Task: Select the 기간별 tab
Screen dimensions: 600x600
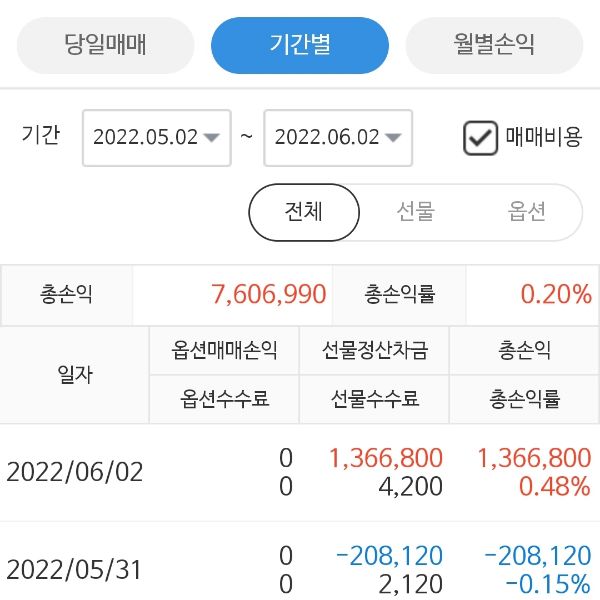Action: (300, 45)
